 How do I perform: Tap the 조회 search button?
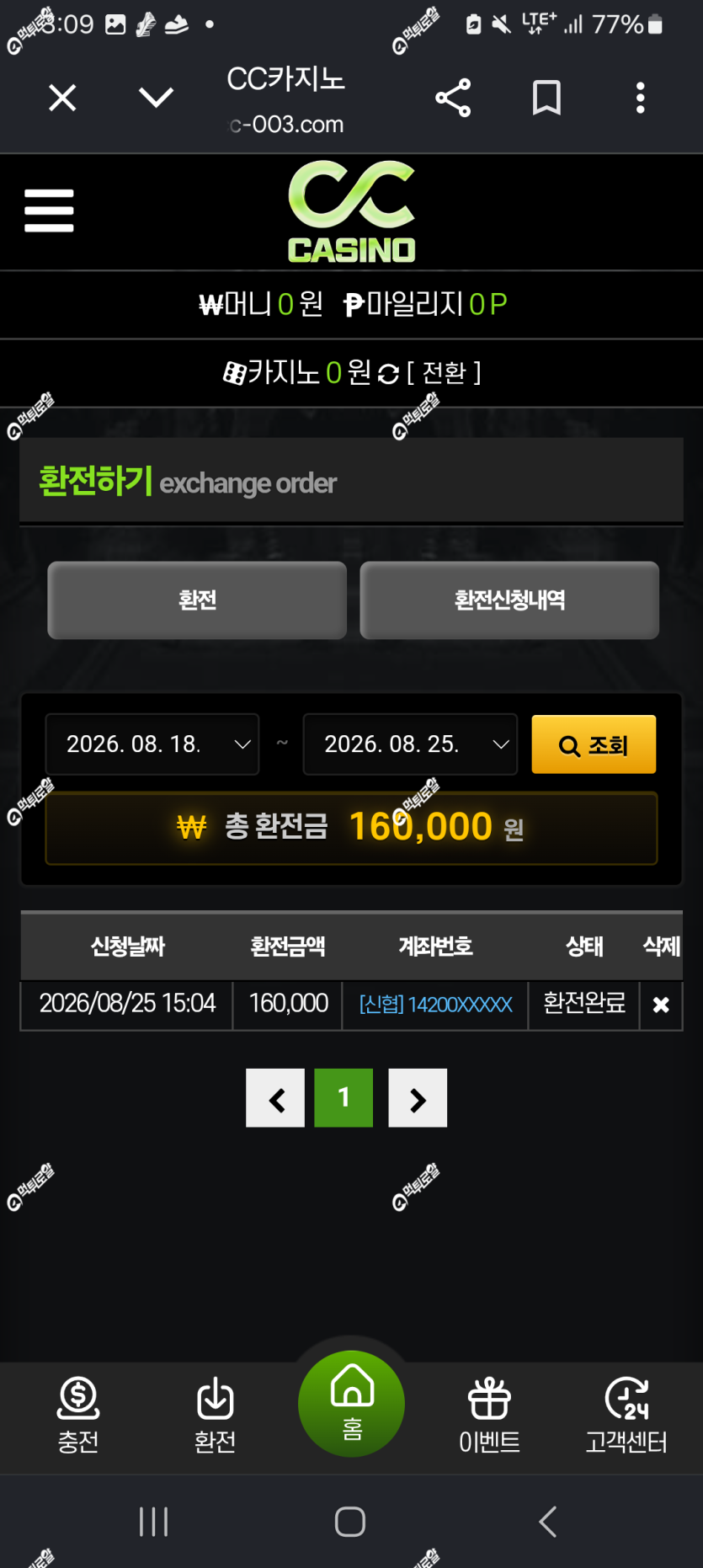click(594, 744)
